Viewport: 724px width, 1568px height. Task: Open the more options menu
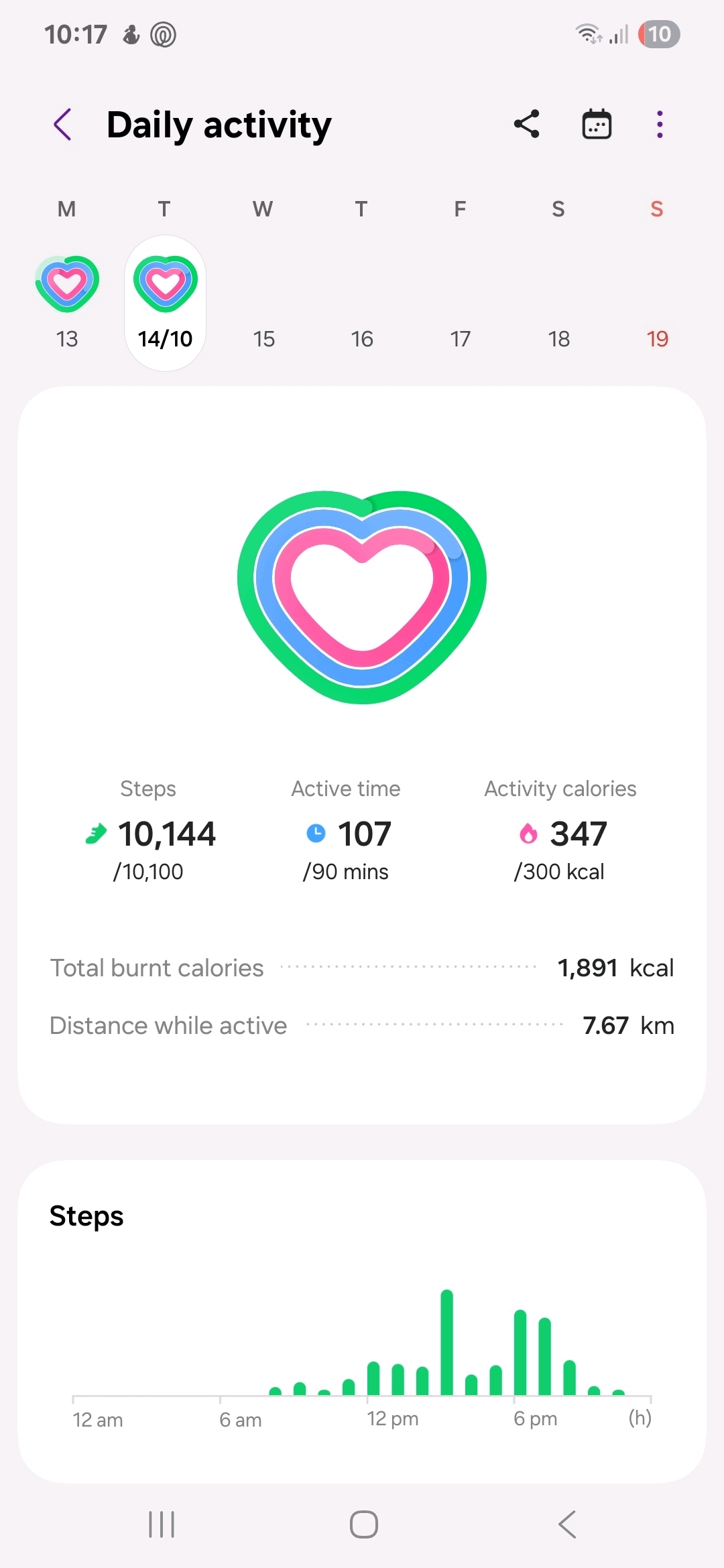[660, 125]
